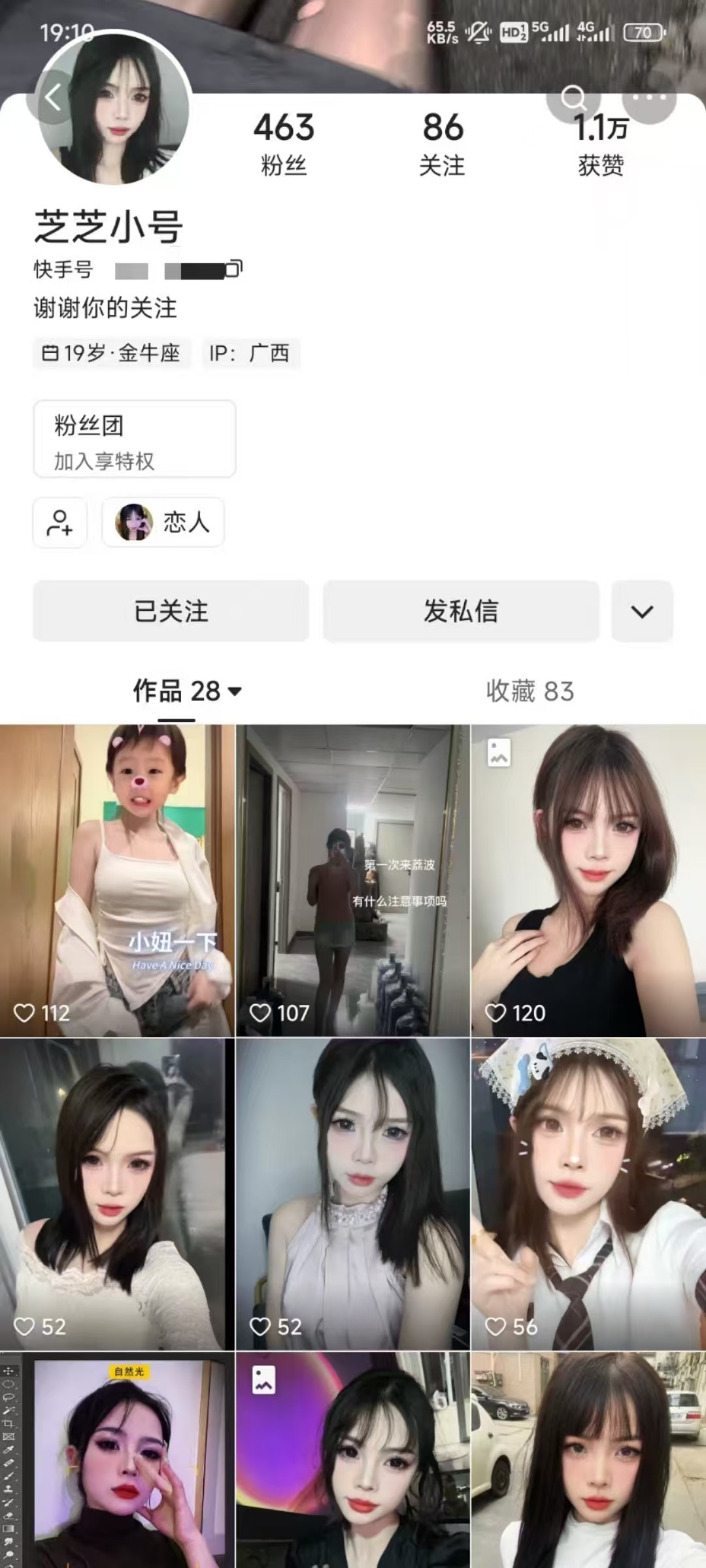The image size is (706, 1568).
Task: Tap the add-friend person icon
Action: click(59, 522)
